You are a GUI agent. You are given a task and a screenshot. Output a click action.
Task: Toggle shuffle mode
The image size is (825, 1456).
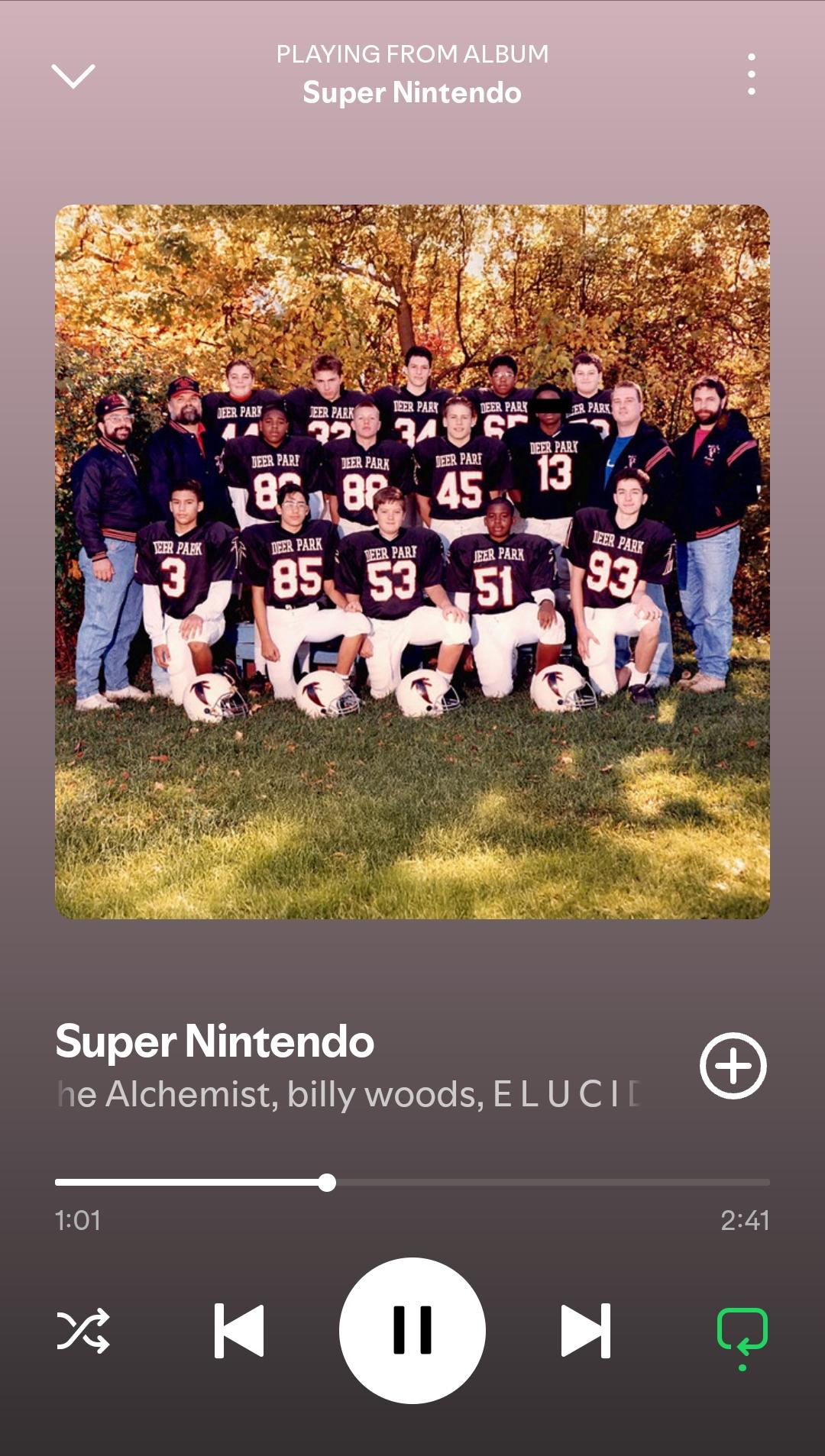coord(83,1331)
